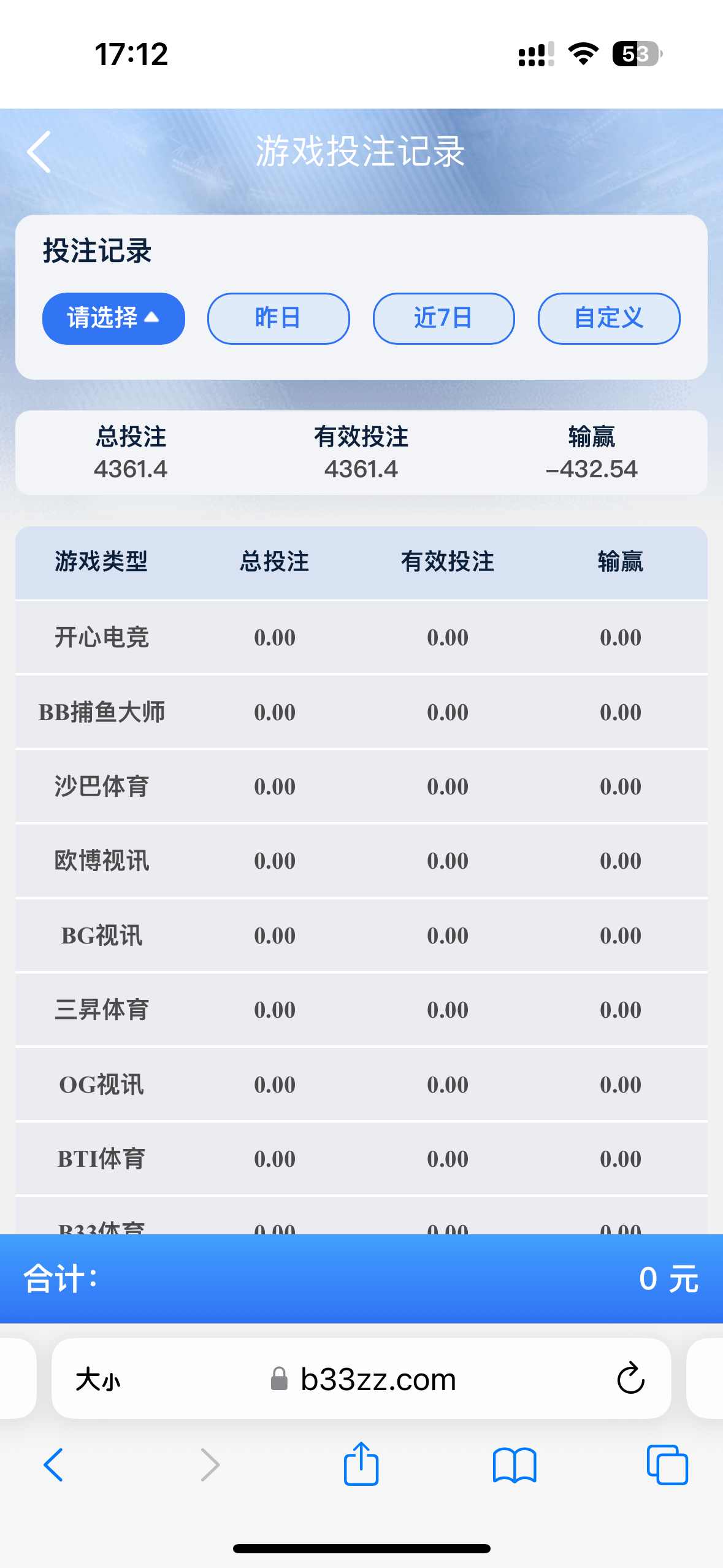Filter records by 近7日
Image resolution: width=723 pixels, height=1568 pixels.
click(x=443, y=318)
